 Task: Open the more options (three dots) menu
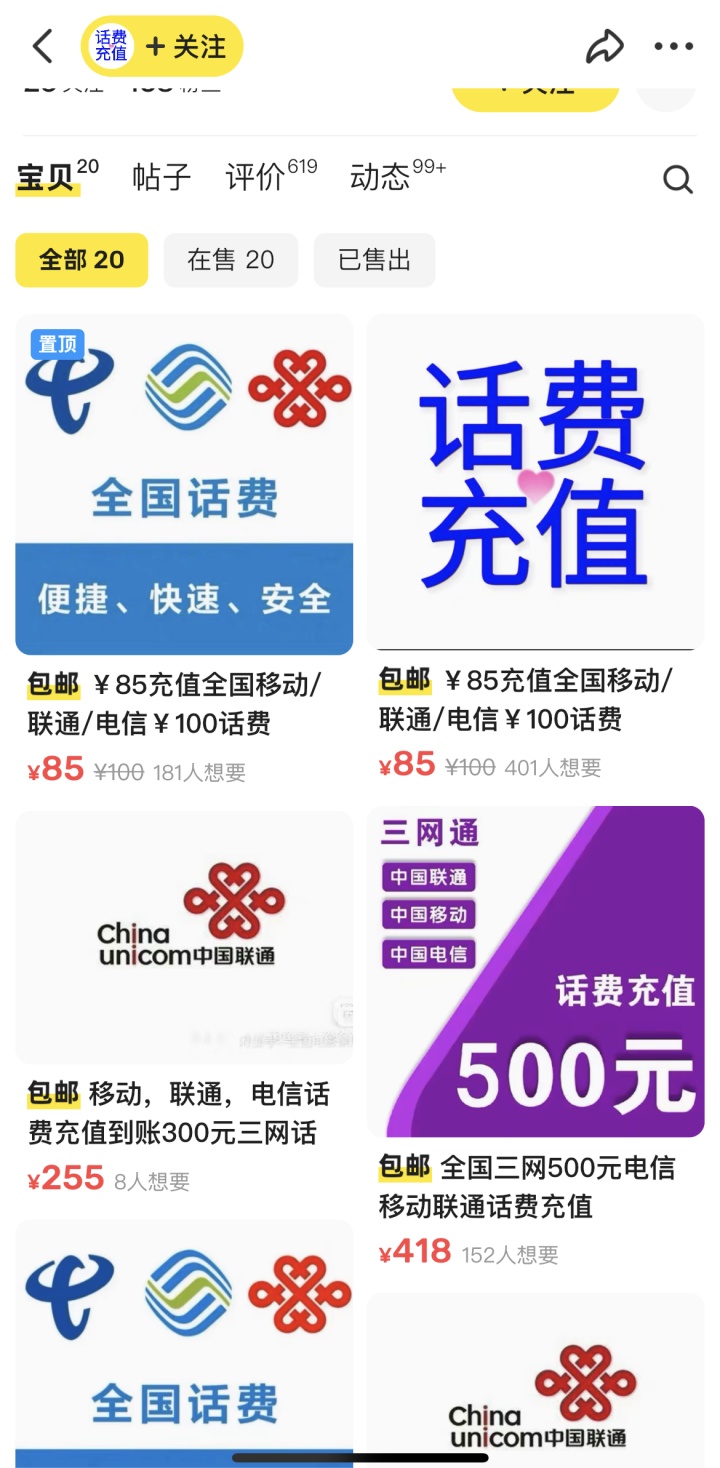coord(674,46)
